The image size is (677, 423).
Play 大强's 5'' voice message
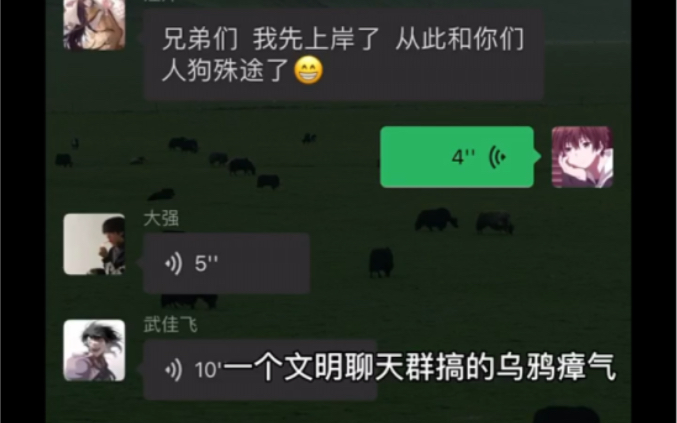(225, 264)
